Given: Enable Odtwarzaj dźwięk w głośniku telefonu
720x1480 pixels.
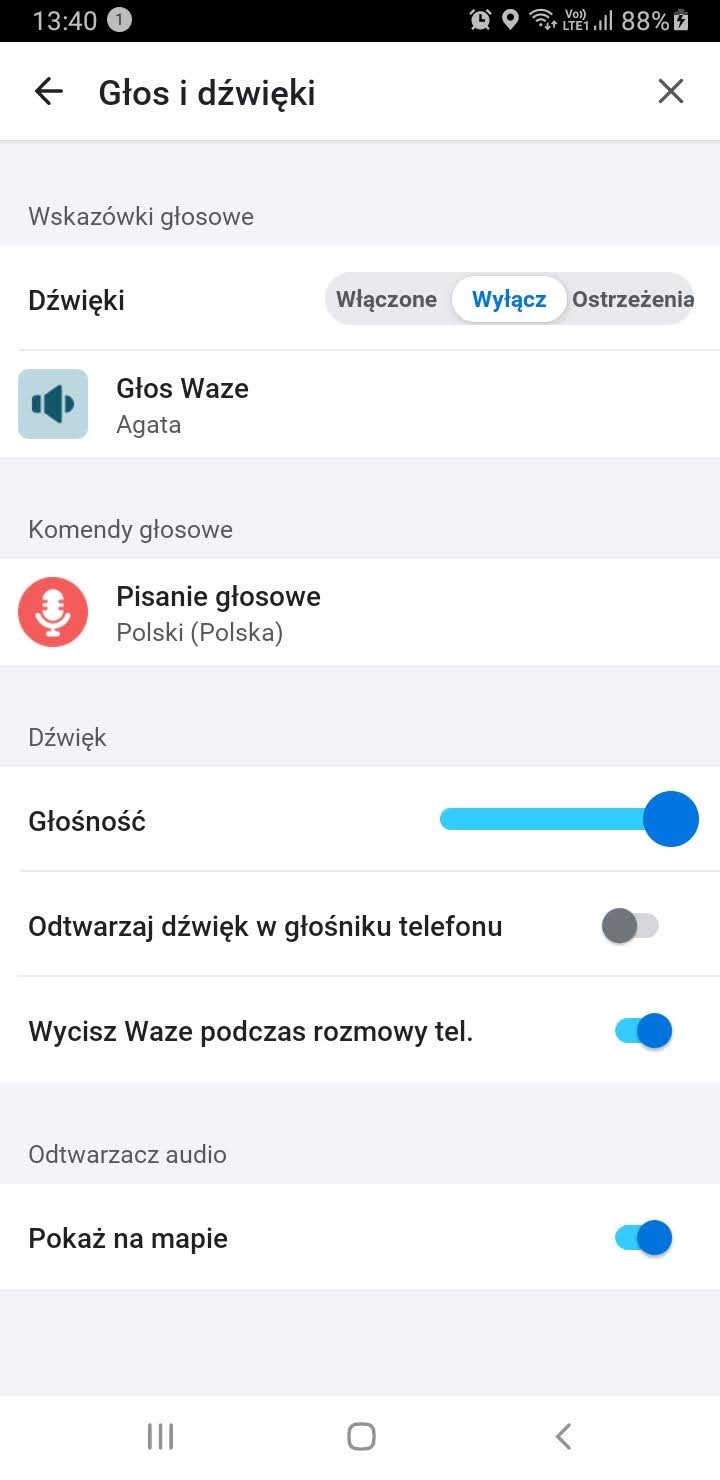Looking at the screenshot, I should [x=630, y=926].
